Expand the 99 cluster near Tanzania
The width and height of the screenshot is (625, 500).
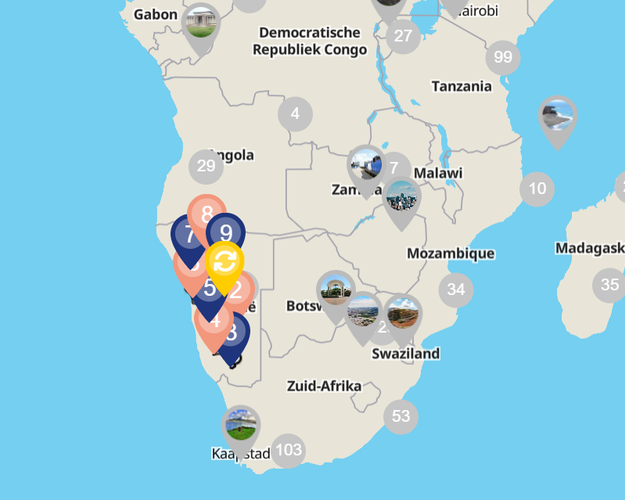pyautogui.click(x=502, y=57)
